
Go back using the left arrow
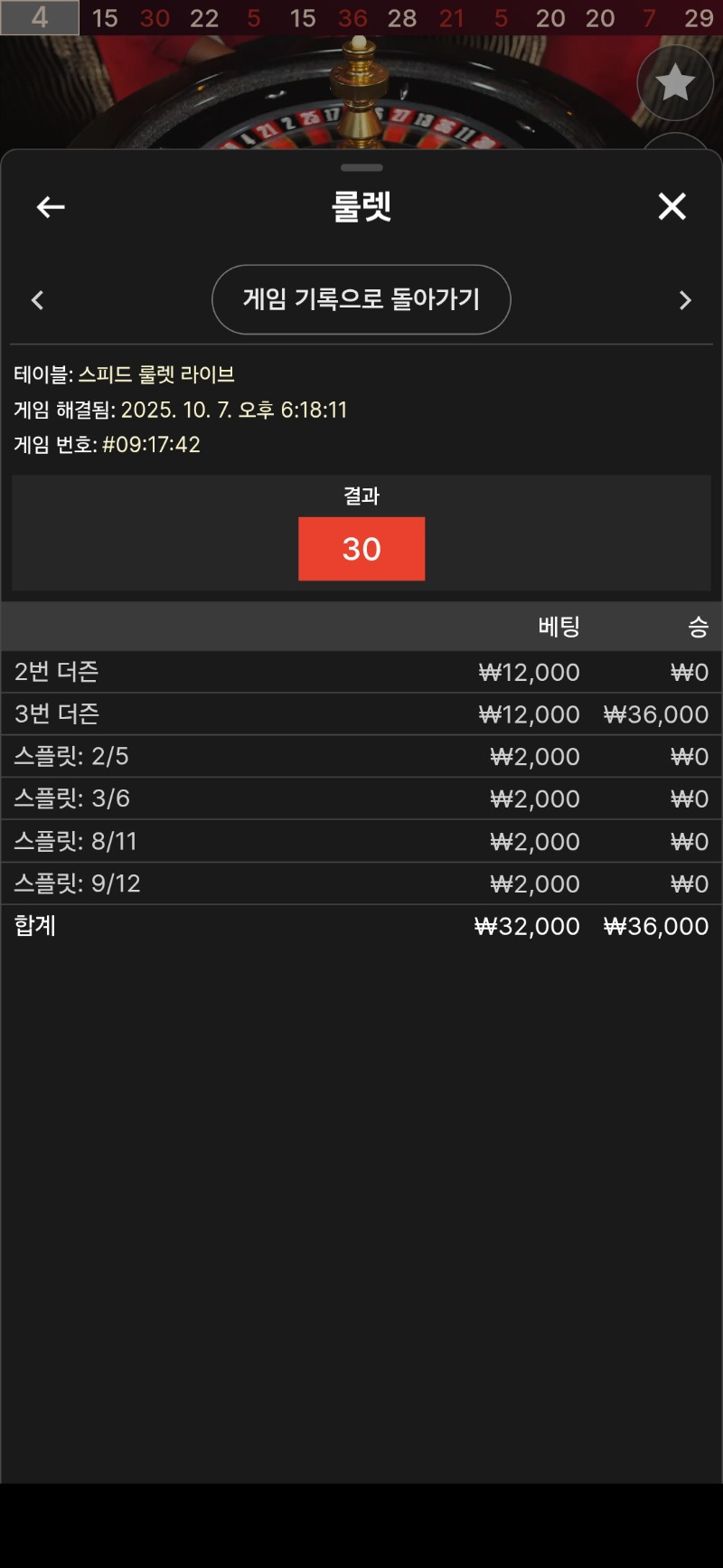point(51,207)
